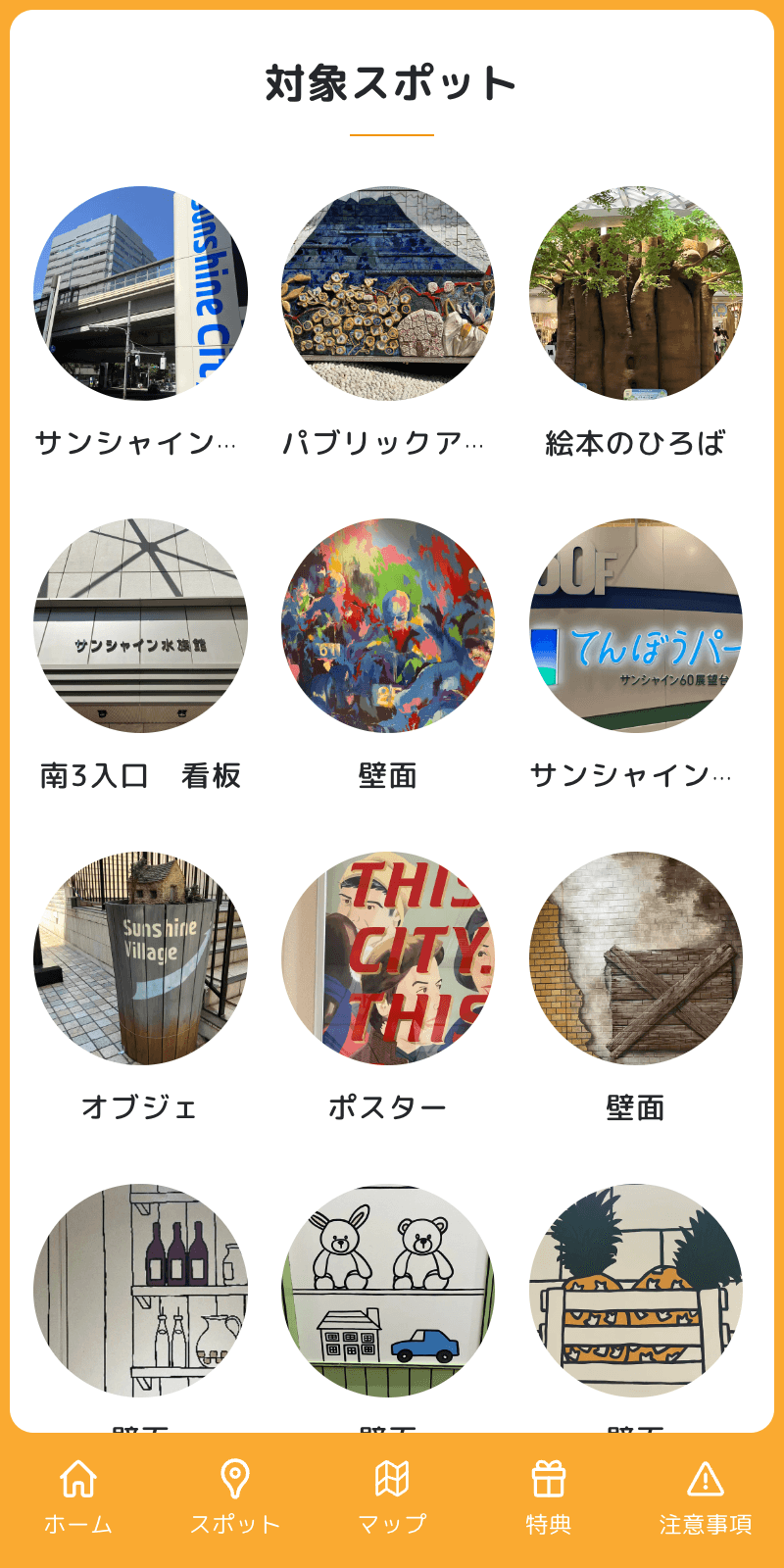
Task: Tap the サンシャイン spot circle photo
Action: (x=141, y=294)
